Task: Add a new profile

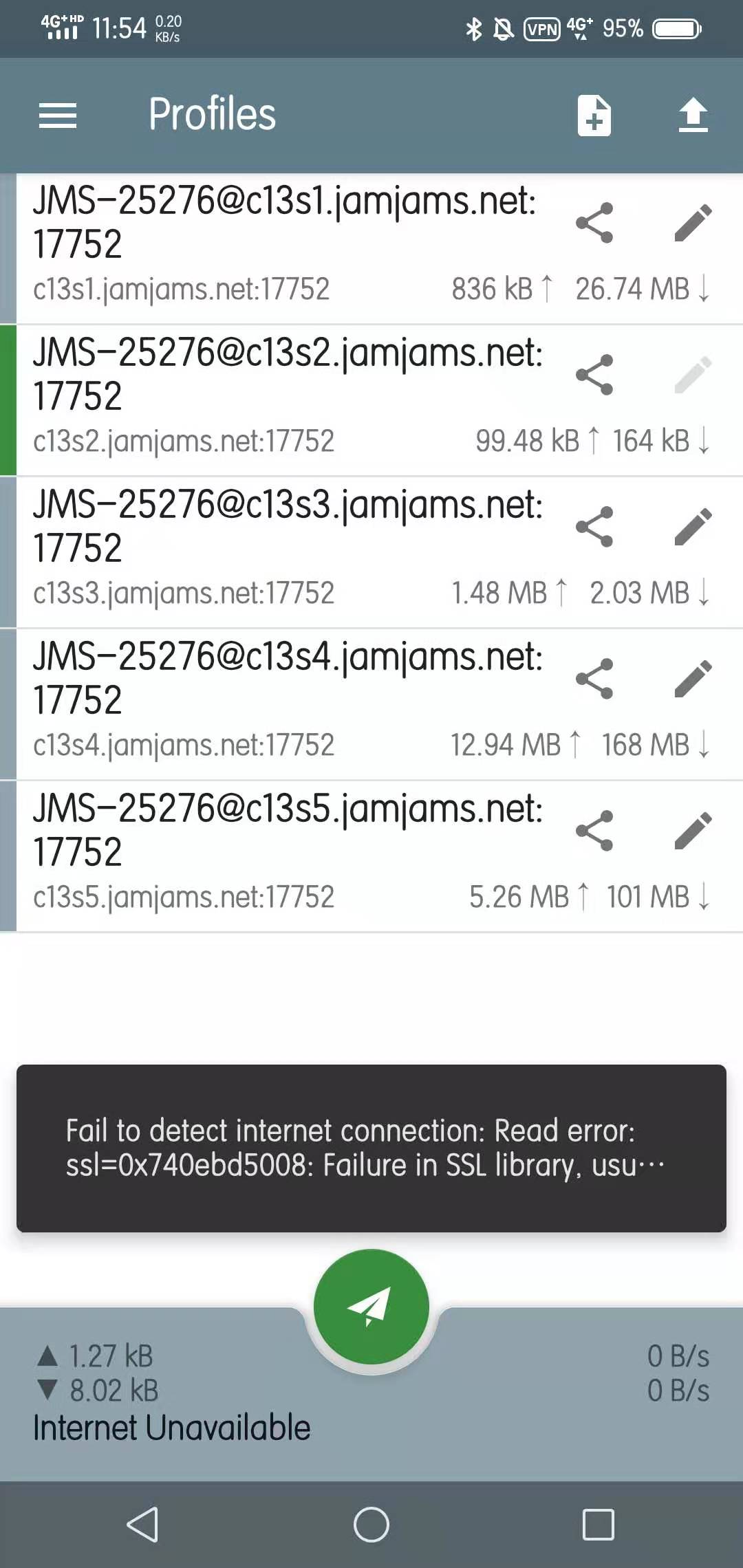Action: coord(594,116)
